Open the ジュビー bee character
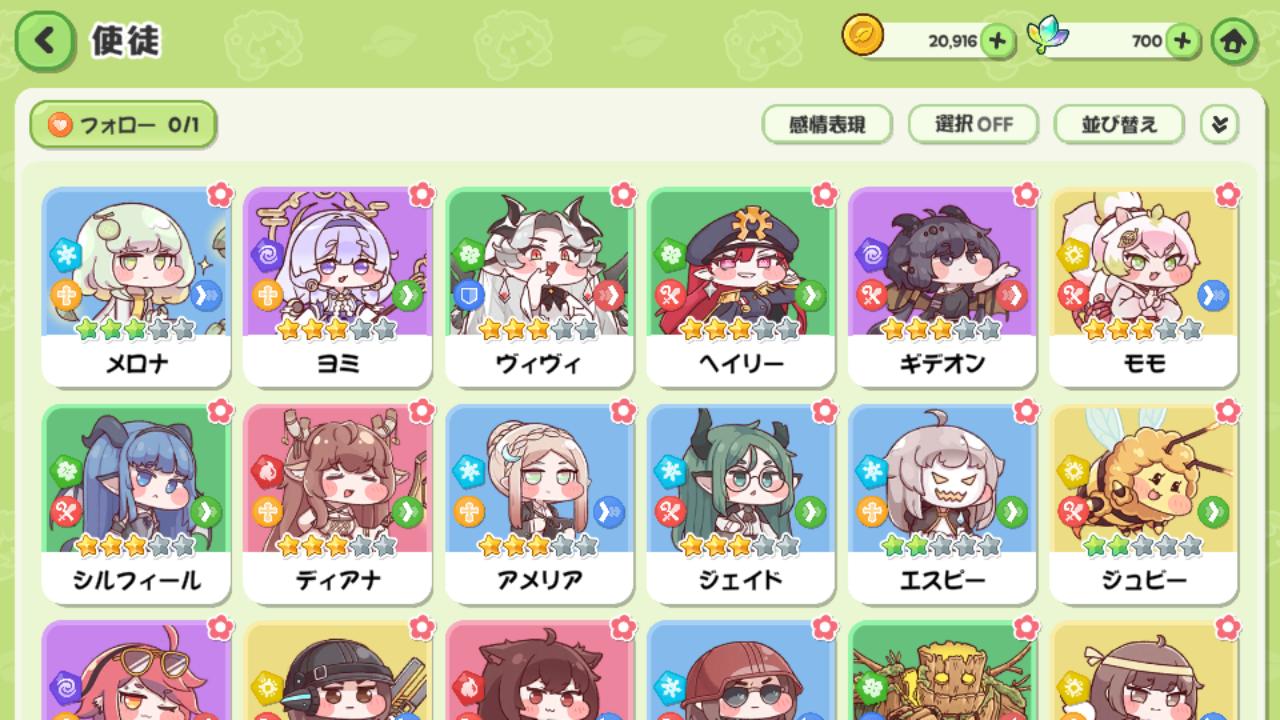 (x=1144, y=503)
